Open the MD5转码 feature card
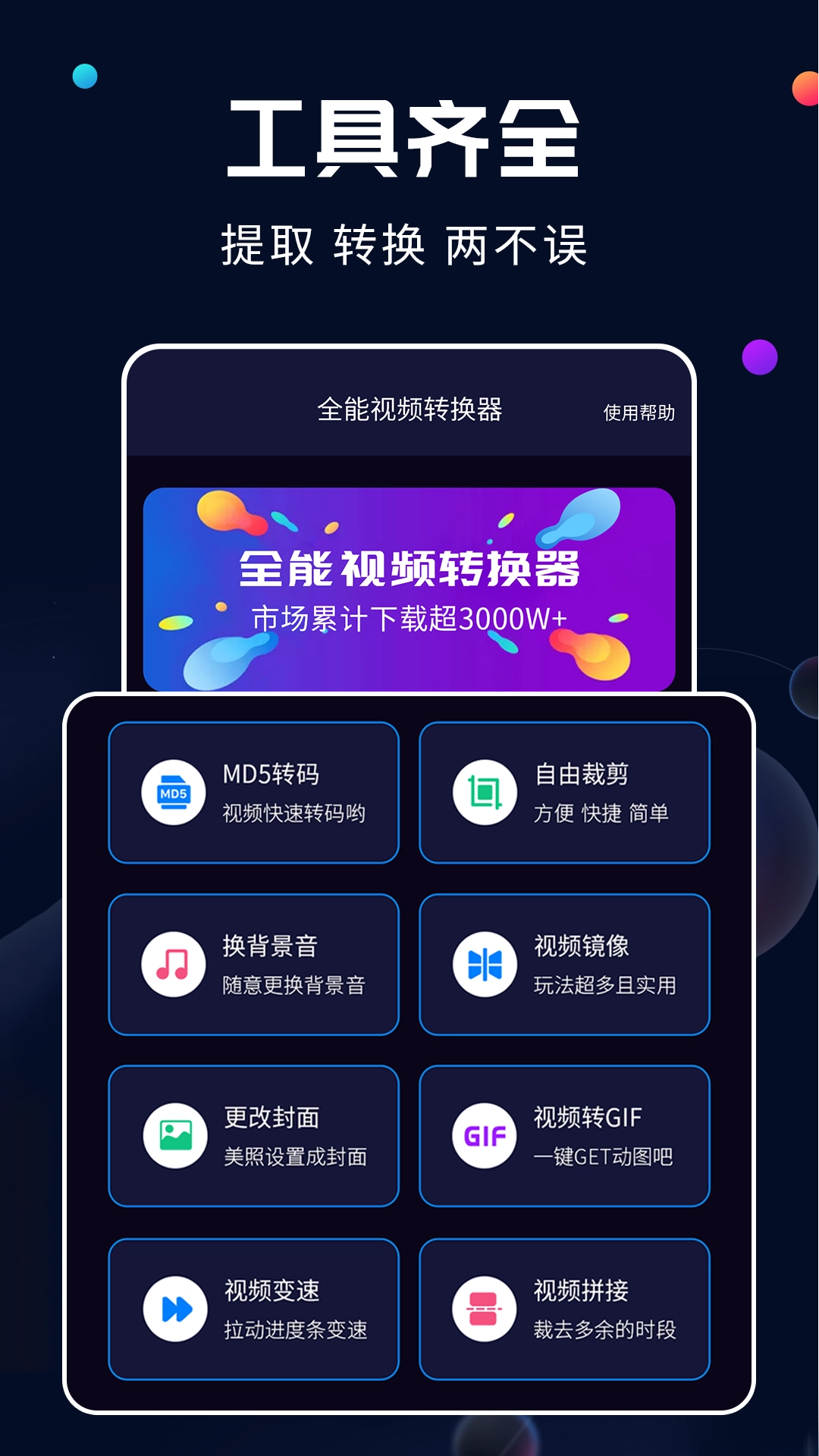 254,792
